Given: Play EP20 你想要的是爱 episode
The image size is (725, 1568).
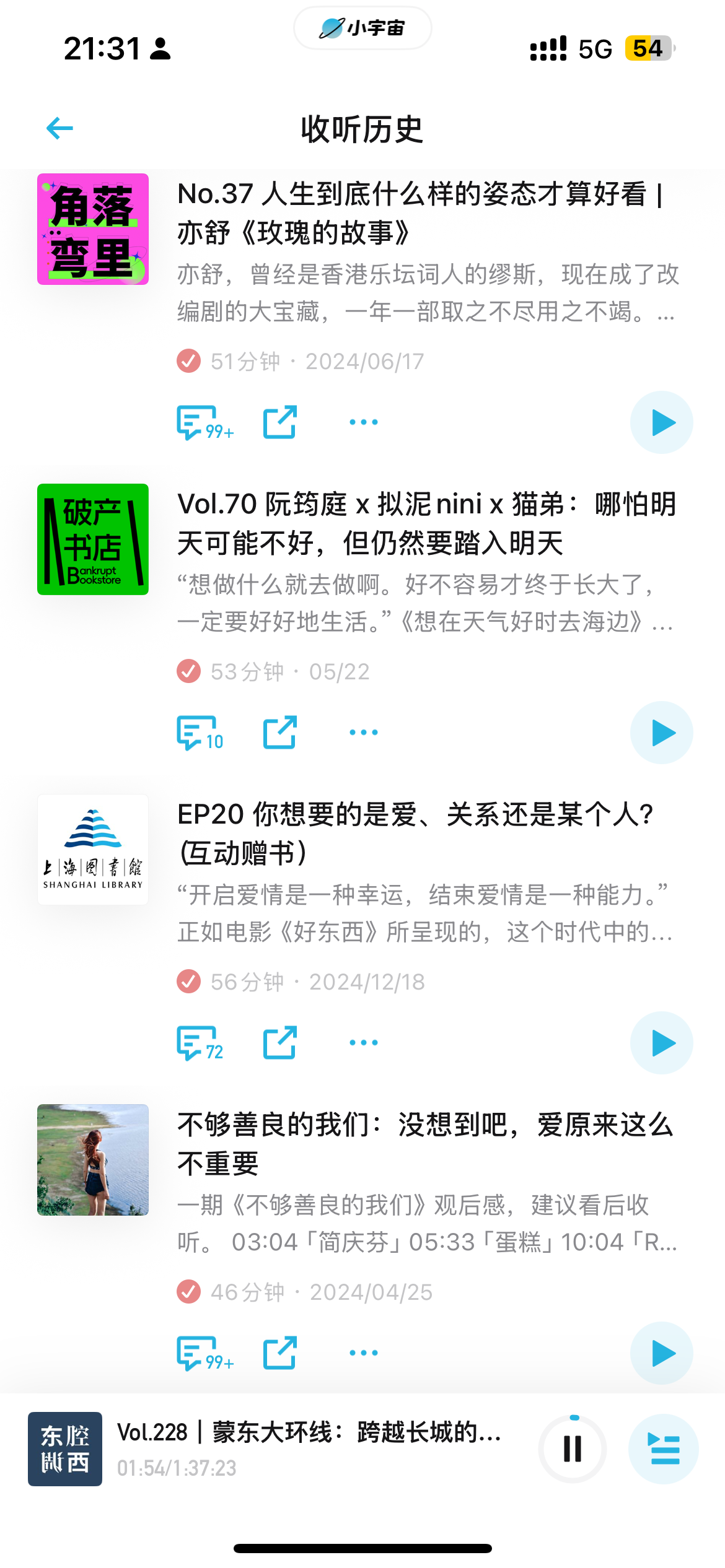Looking at the screenshot, I should click(661, 1043).
